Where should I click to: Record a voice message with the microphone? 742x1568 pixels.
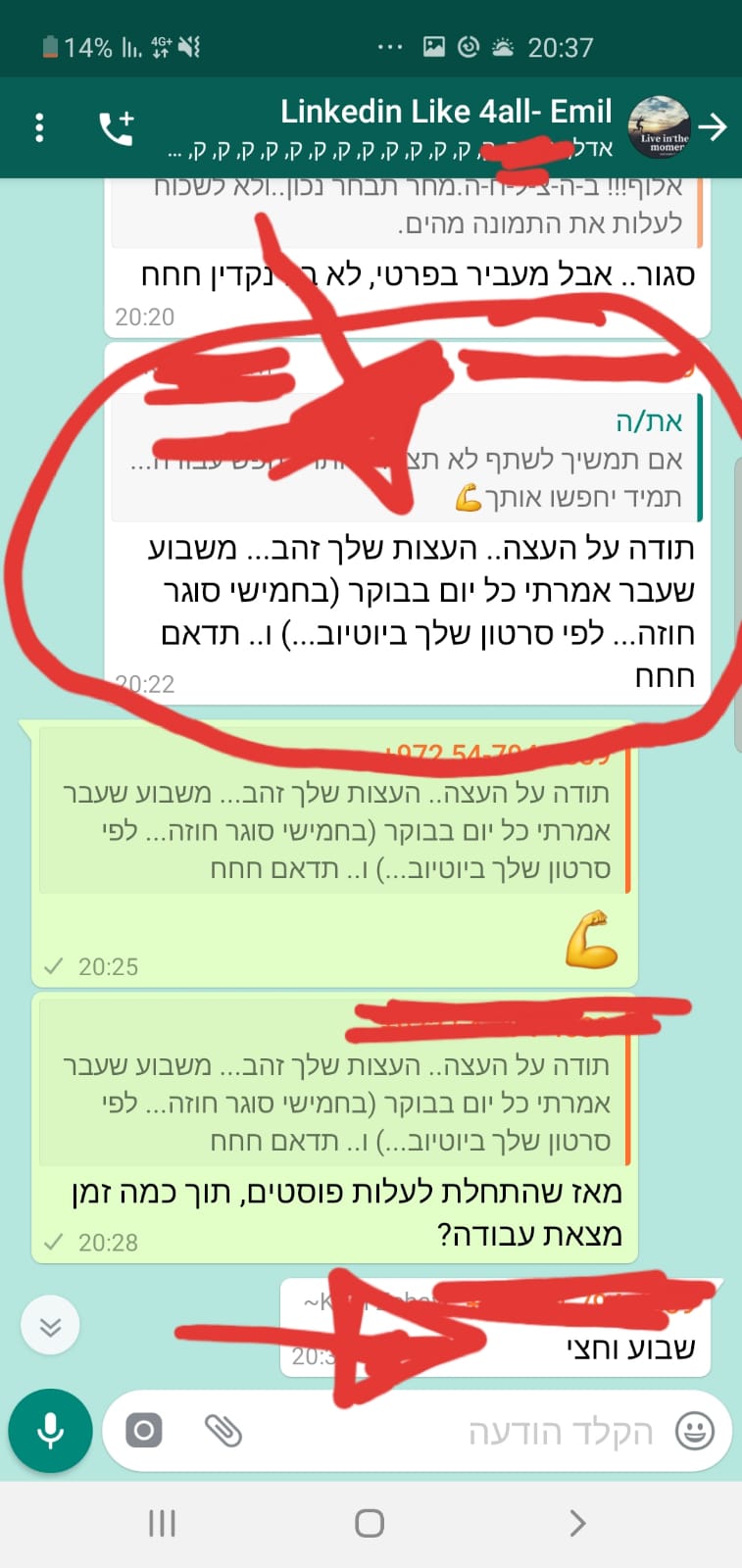click(50, 1431)
